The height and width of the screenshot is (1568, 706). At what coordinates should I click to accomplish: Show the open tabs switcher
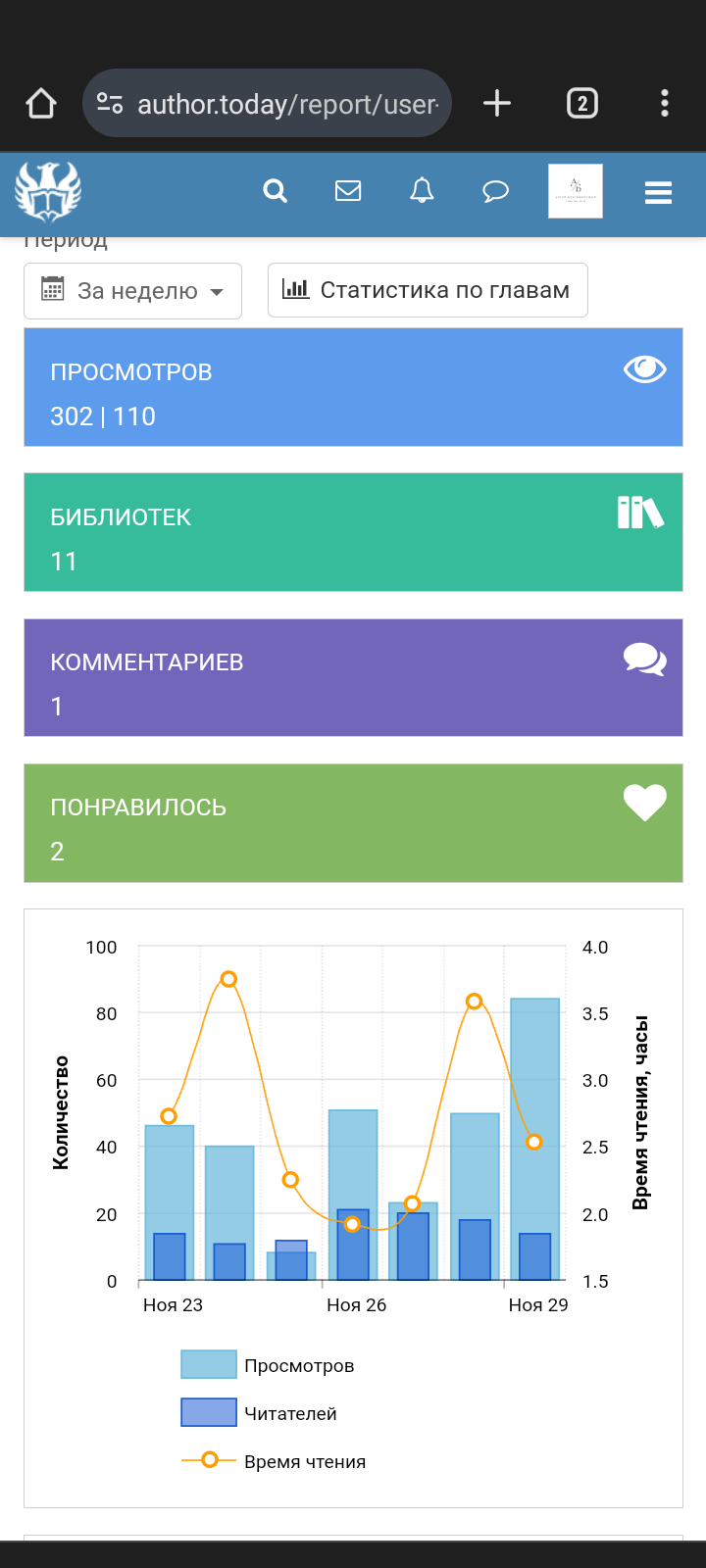(581, 103)
